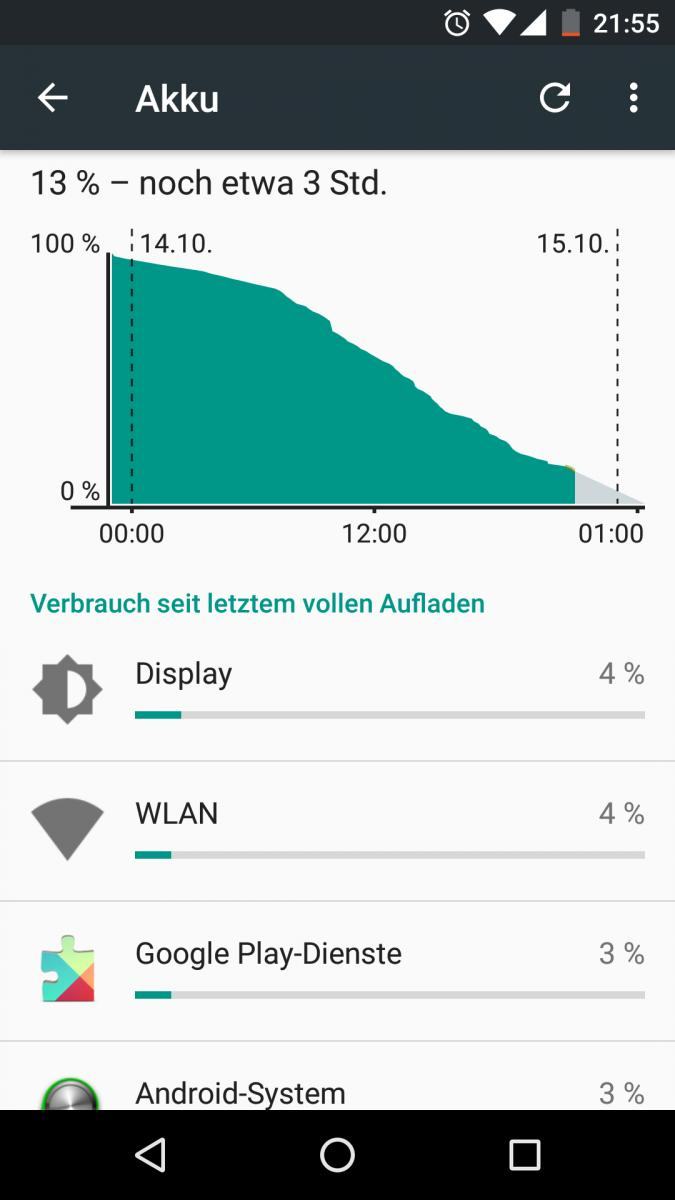Open the overflow menu
The height and width of the screenshot is (1200, 675).
click(x=633, y=98)
